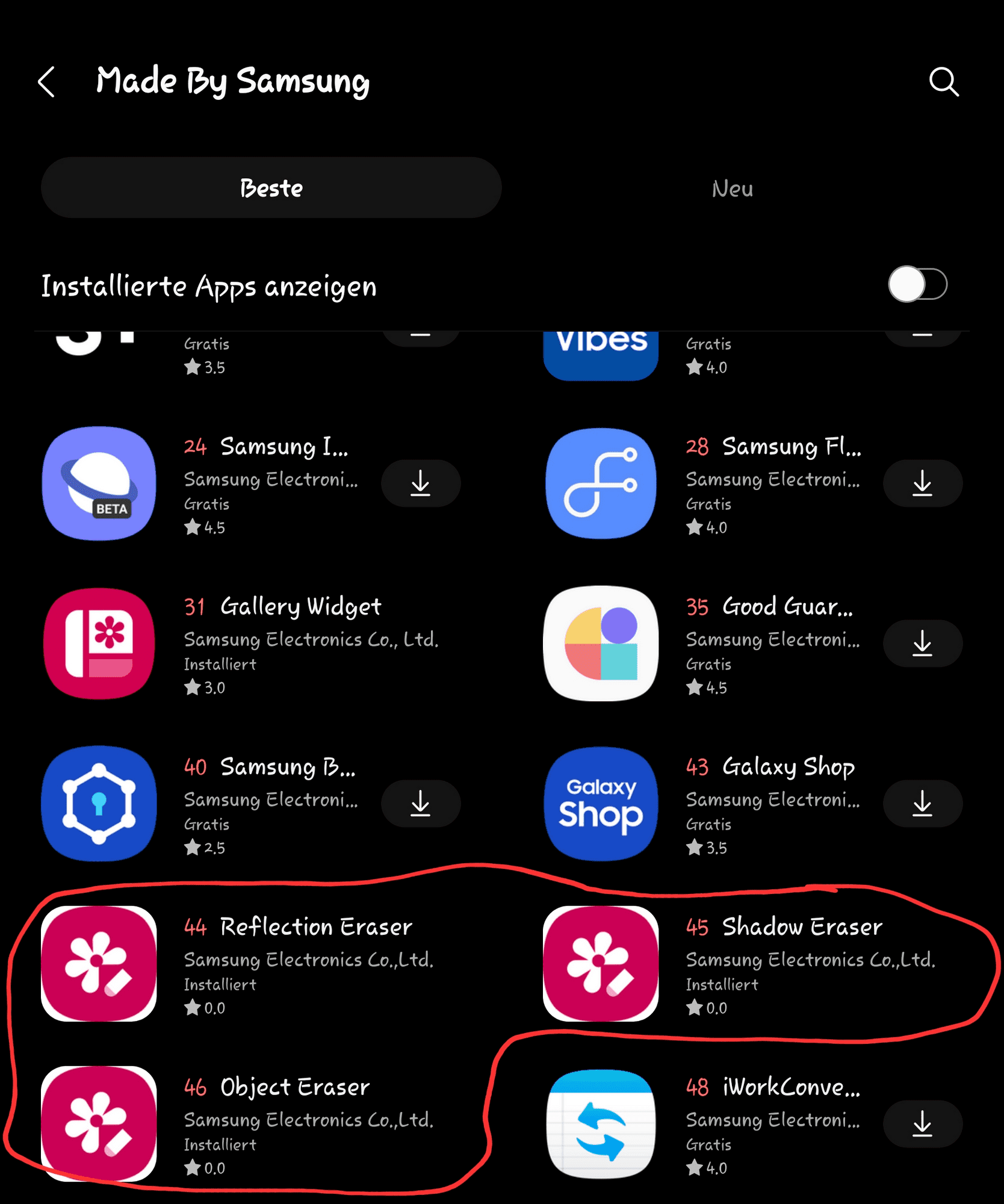Open Object Eraser app details

pyautogui.click(x=294, y=1087)
